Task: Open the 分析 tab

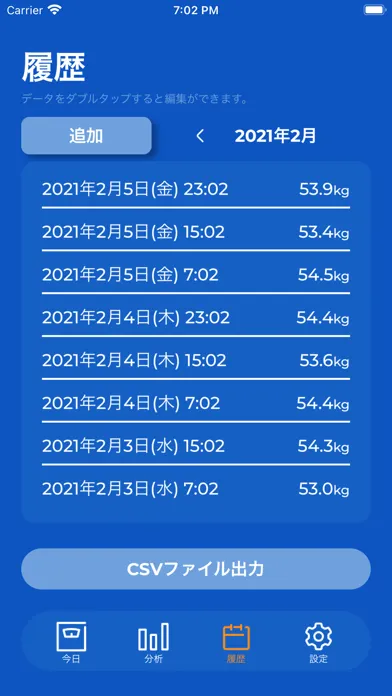Action: tap(153, 642)
